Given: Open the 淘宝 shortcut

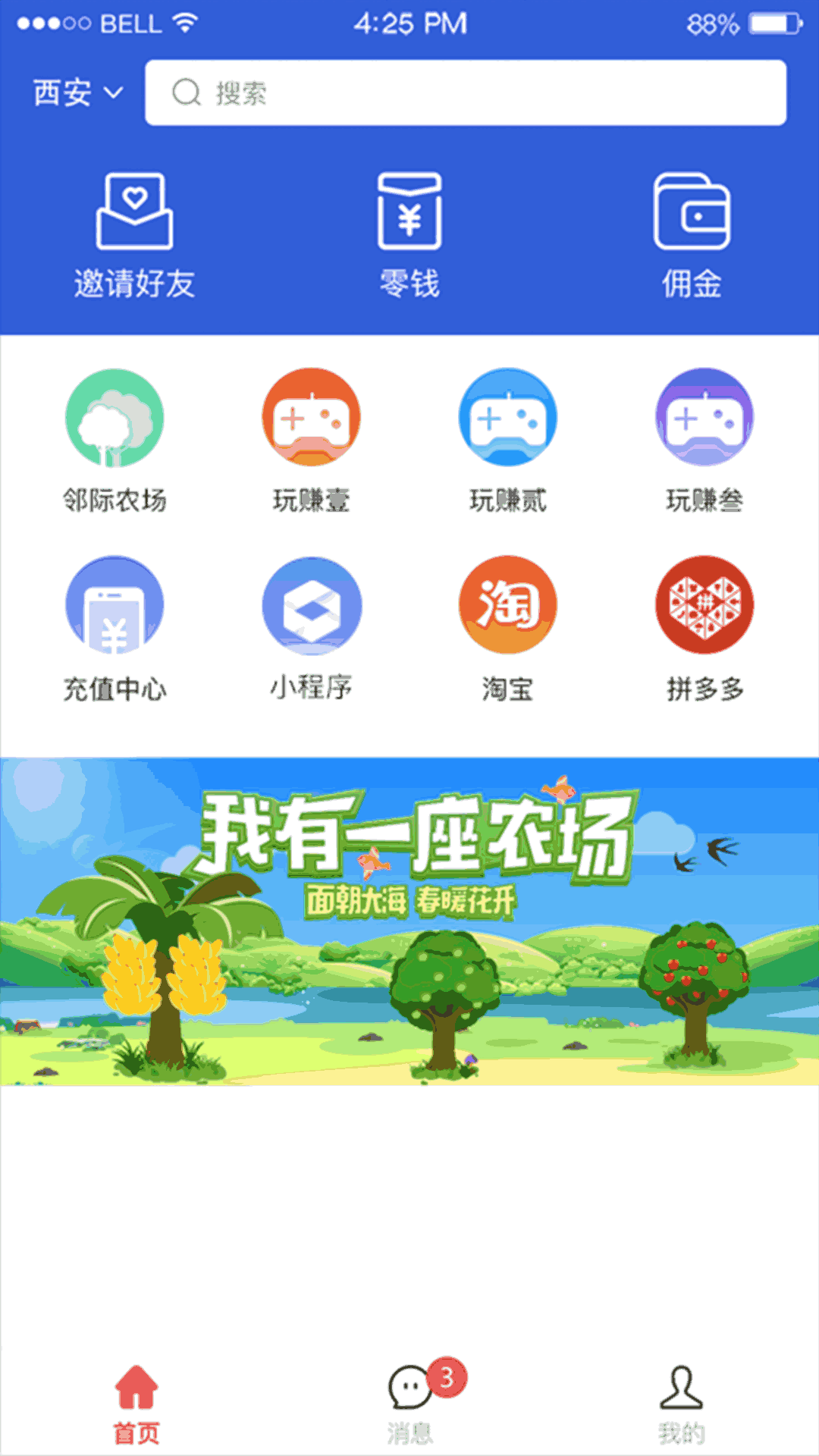Looking at the screenshot, I should point(508,628).
